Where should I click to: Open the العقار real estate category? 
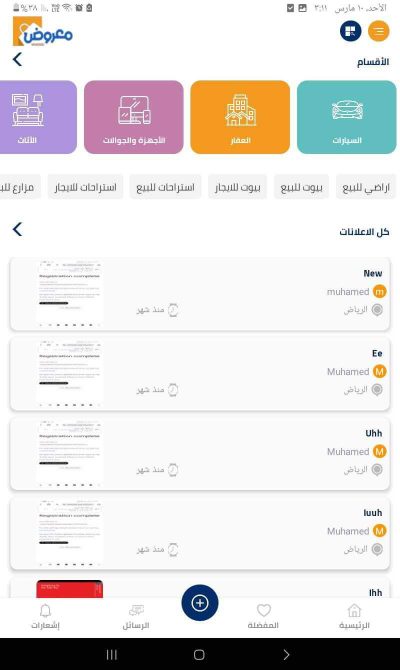tap(240, 117)
